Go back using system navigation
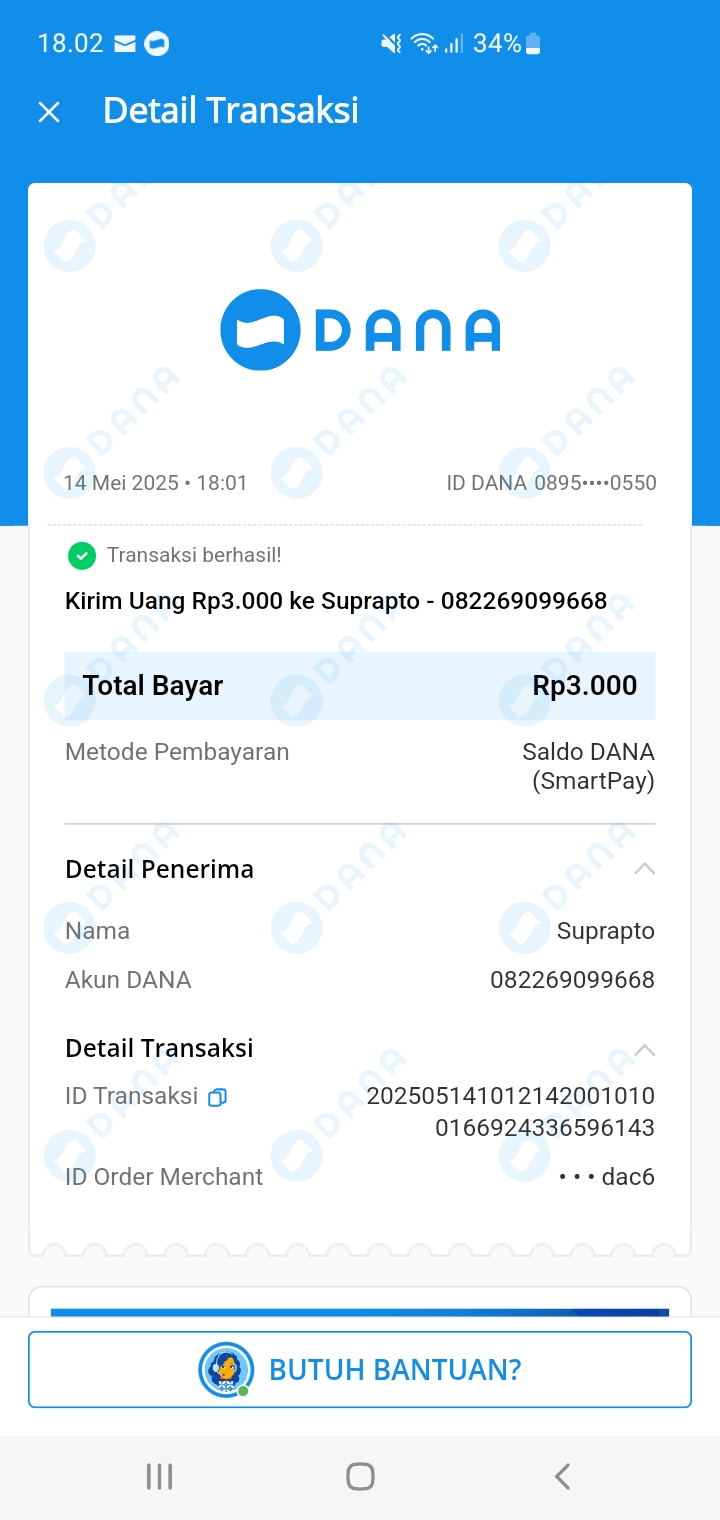Screen dimensions: 720x1520 [562, 1476]
